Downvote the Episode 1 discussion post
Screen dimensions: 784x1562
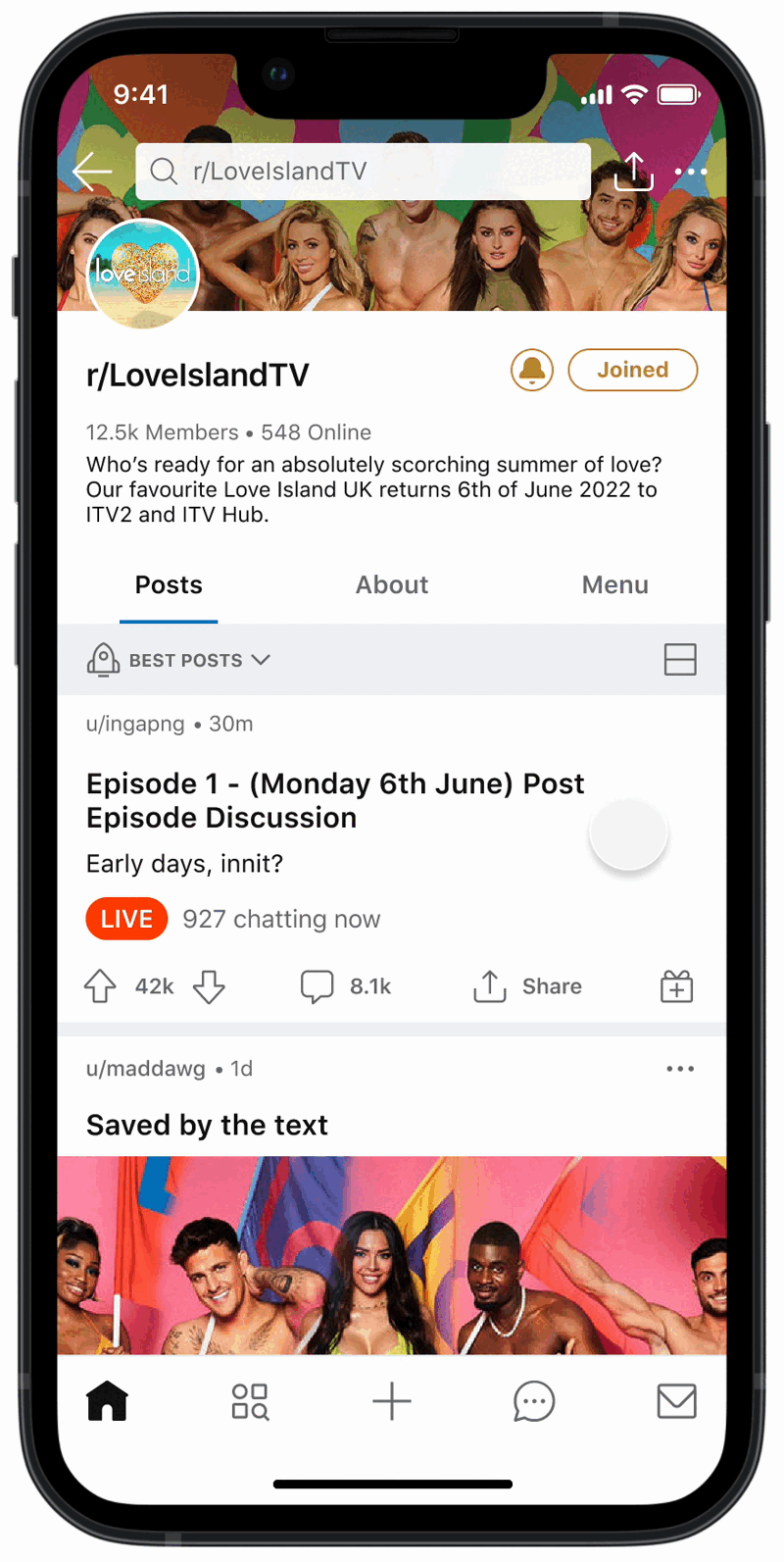point(209,986)
